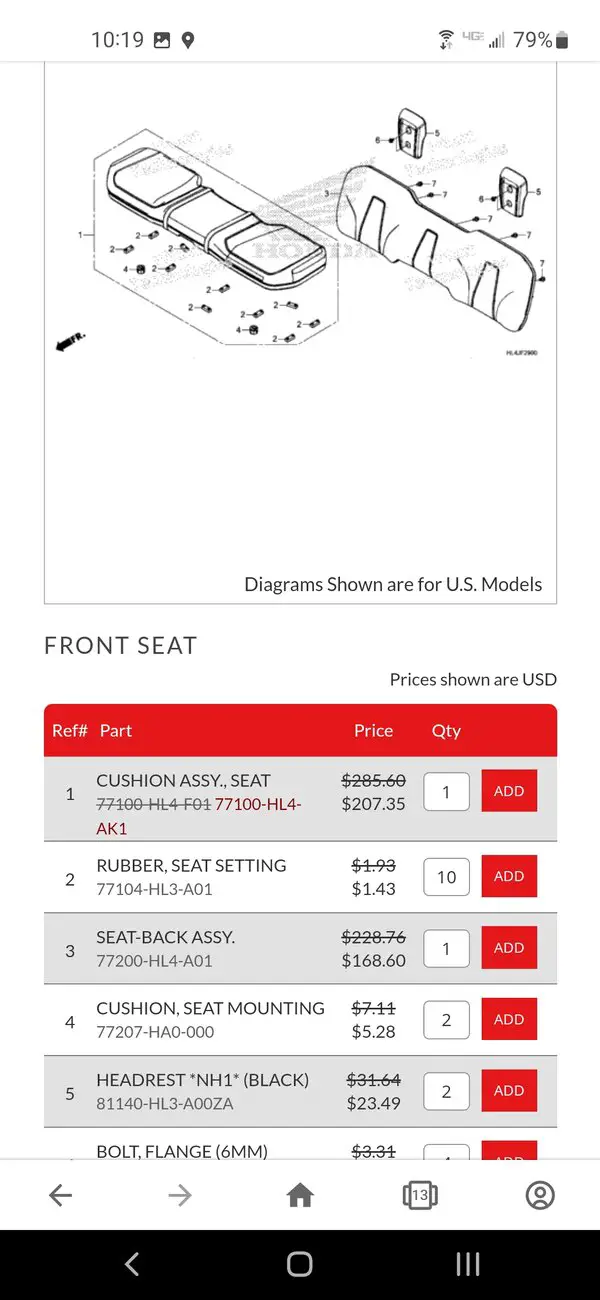Add CUSHION ASSY., SEAT to cart
Image resolution: width=600 pixels, height=1300 pixels.
click(x=509, y=791)
